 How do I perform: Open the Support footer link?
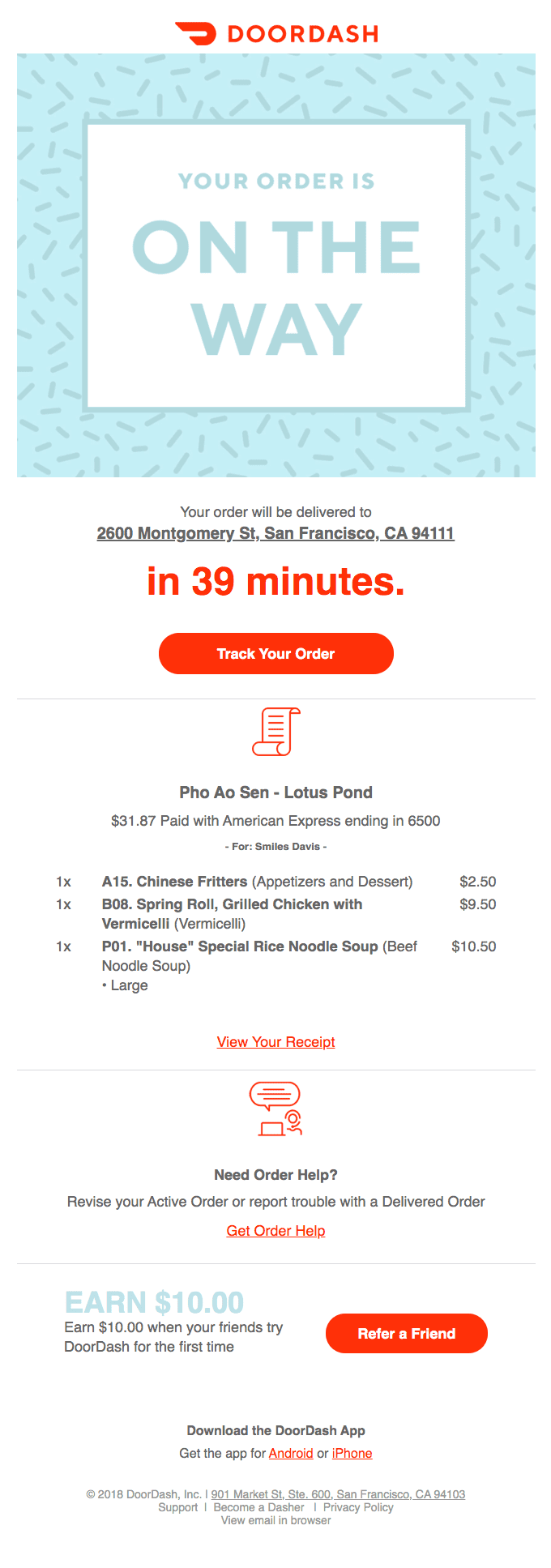(x=177, y=1507)
